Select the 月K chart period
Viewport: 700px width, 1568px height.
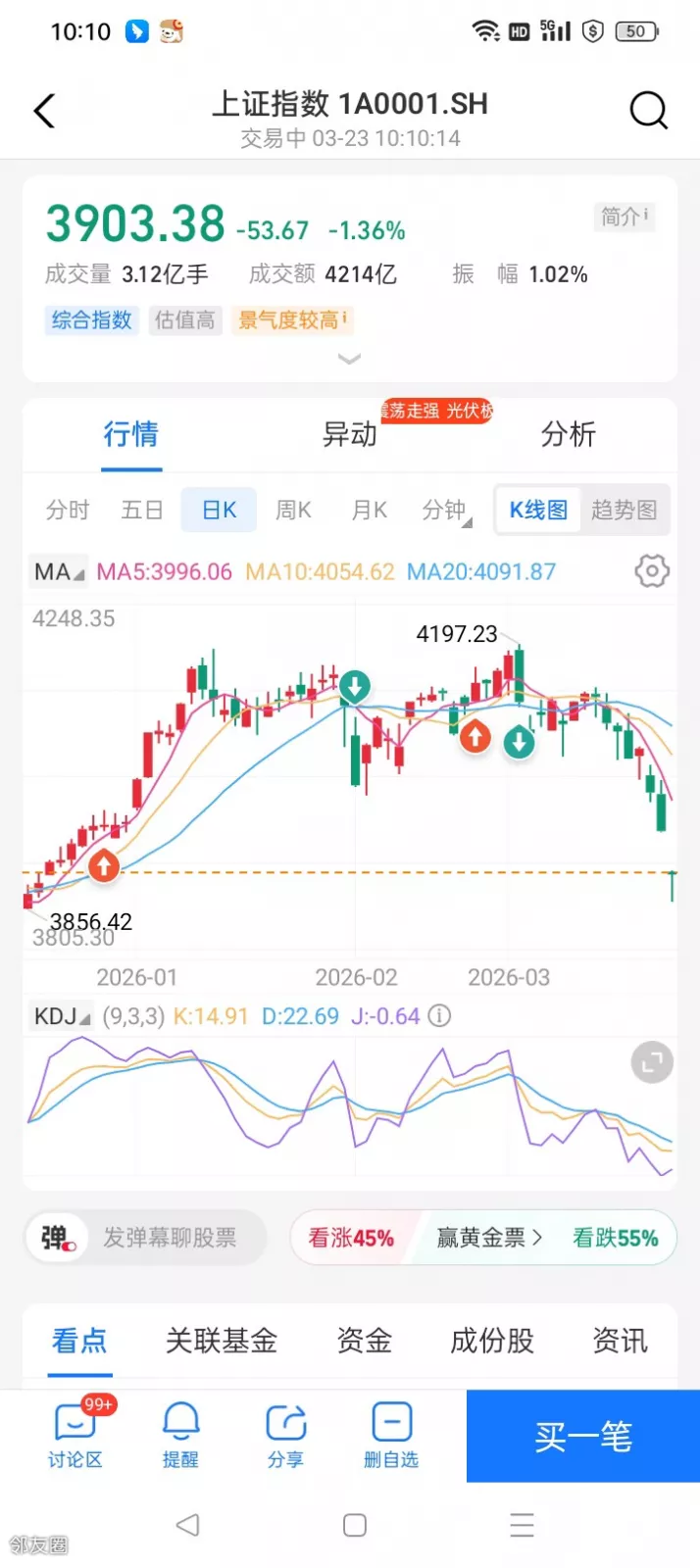[x=370, y=511]
